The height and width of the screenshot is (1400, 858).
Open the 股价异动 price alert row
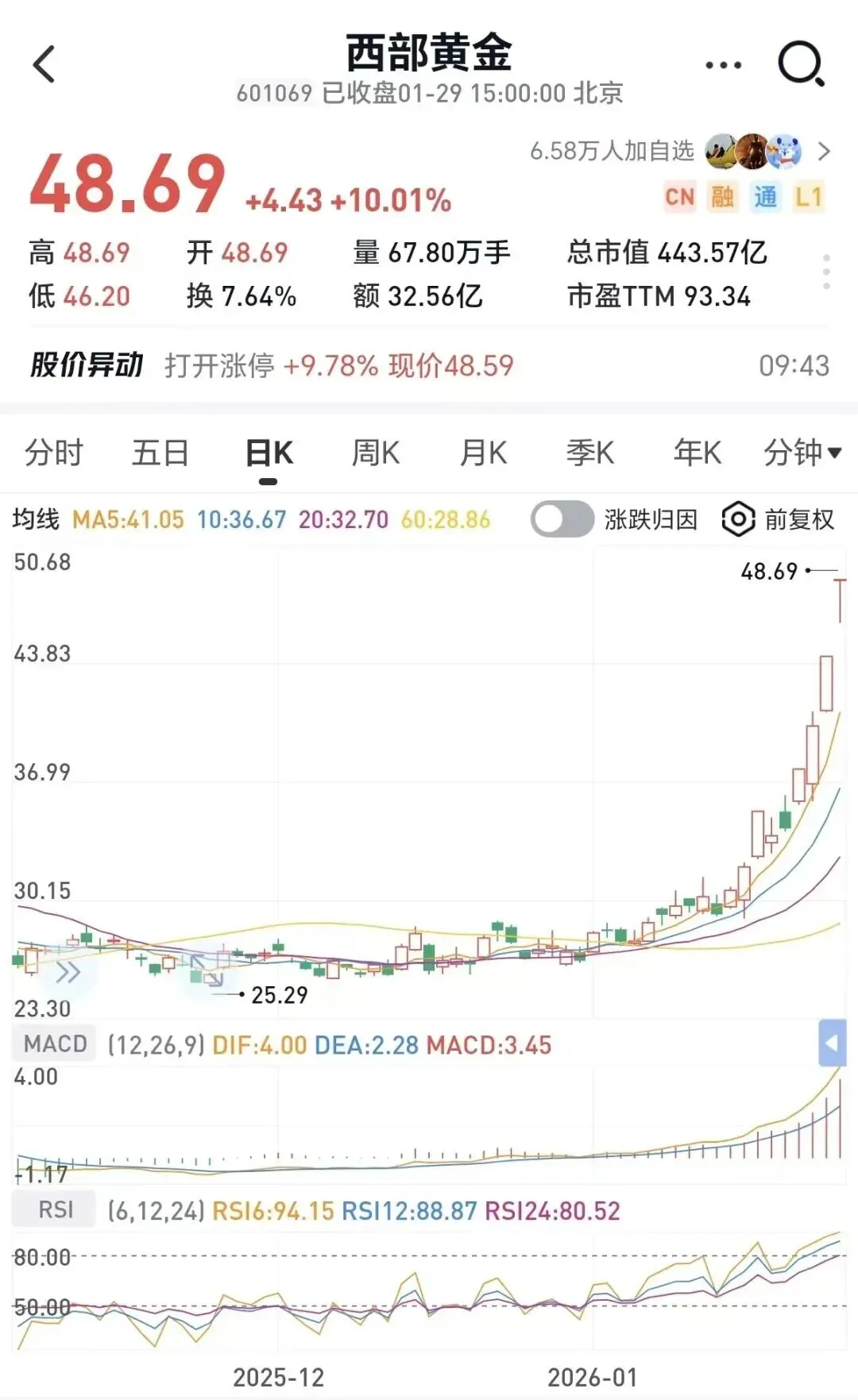pos(429,365)
